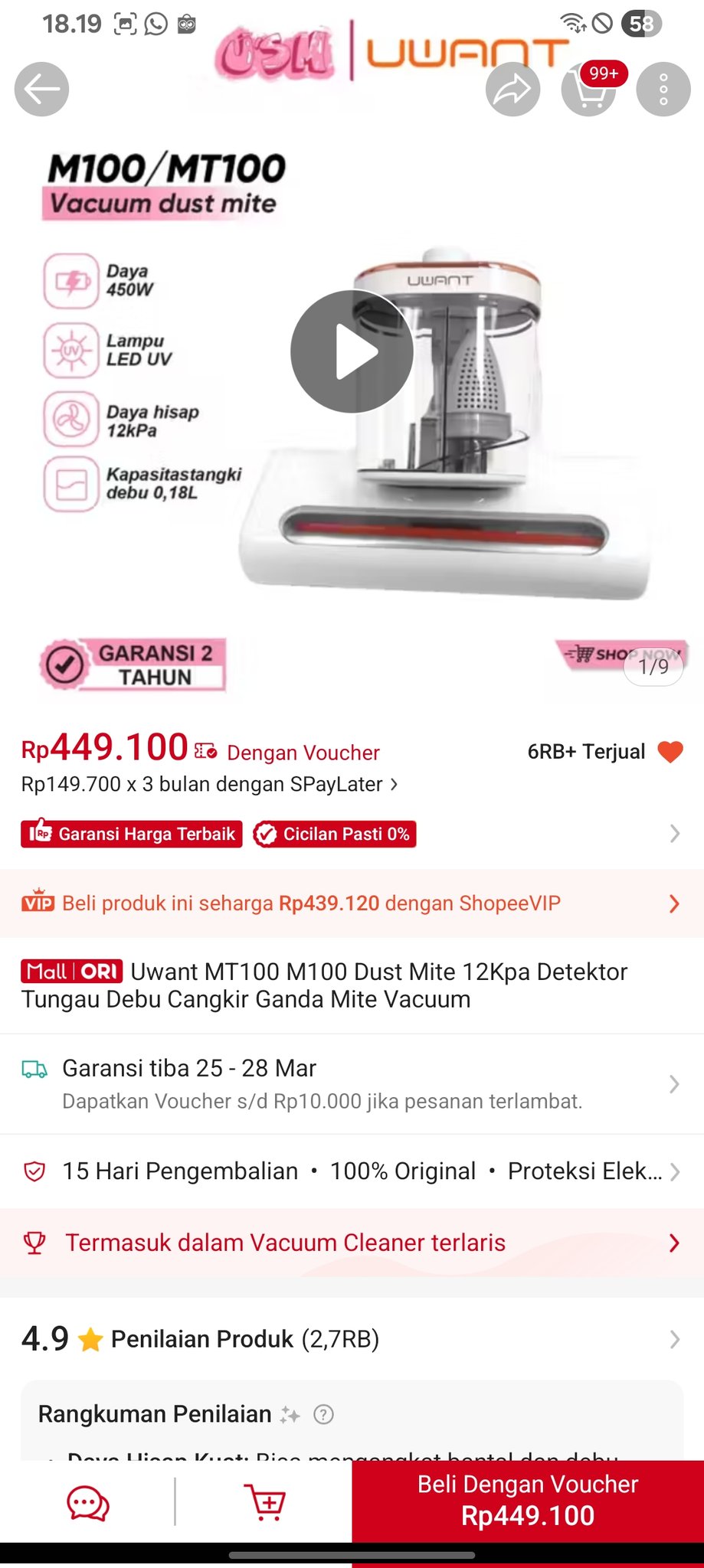Open Penilaian Produk reviews

(x=352, y=1339)
